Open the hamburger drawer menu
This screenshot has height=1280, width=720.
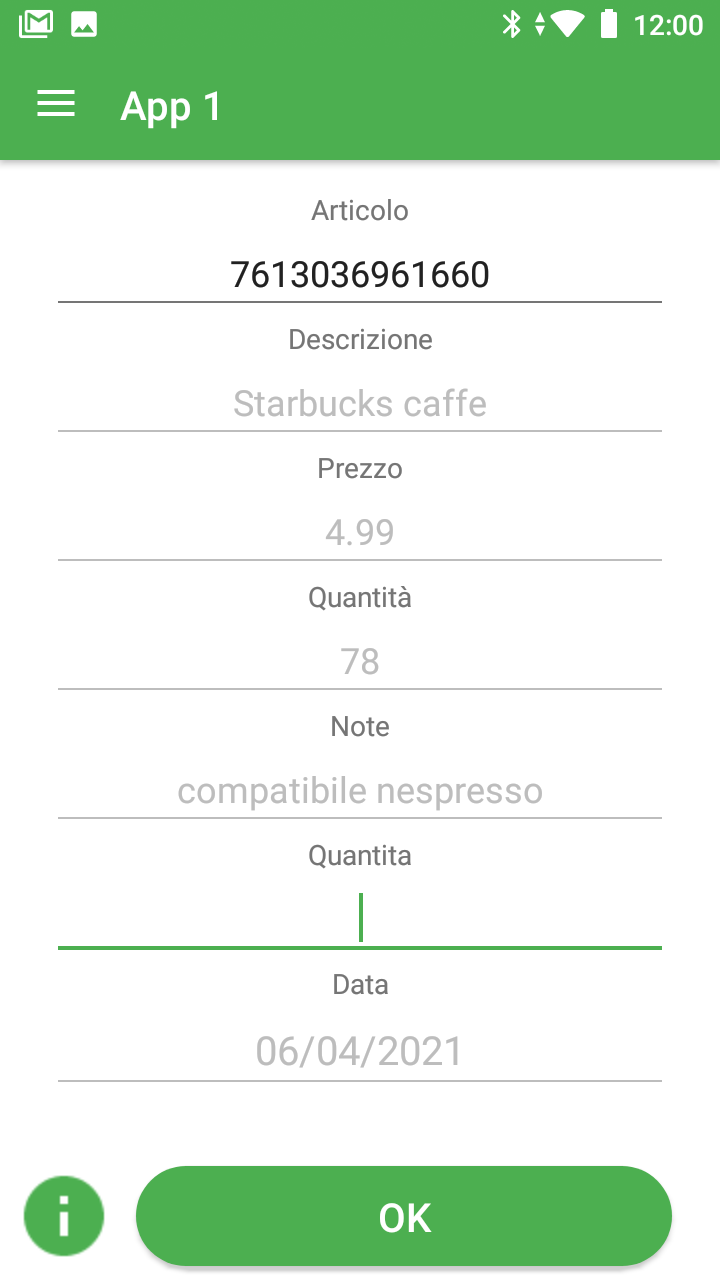(56, 104)
